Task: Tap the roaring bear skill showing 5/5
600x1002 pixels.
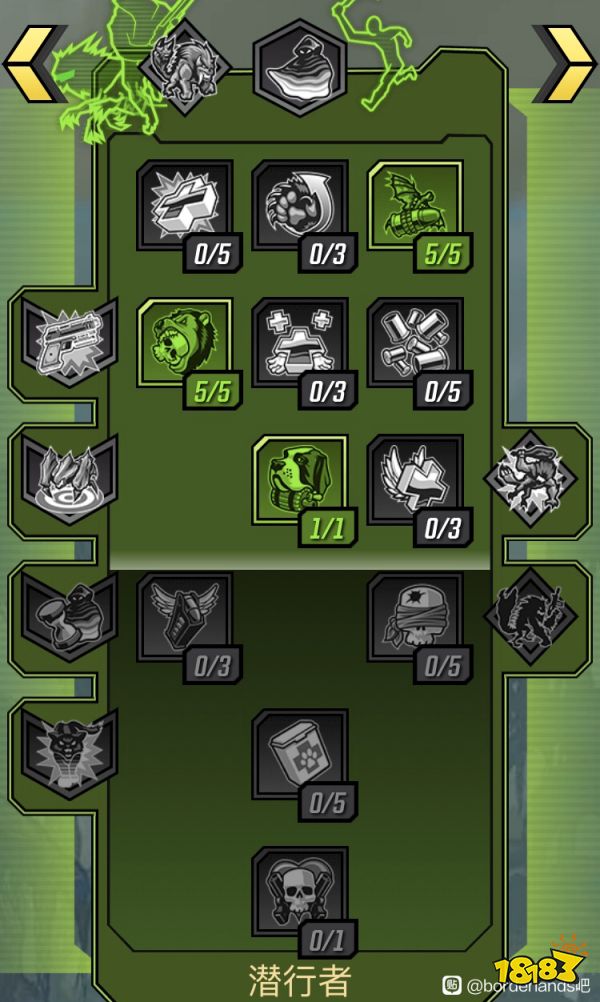Action: tap(184, 345)
